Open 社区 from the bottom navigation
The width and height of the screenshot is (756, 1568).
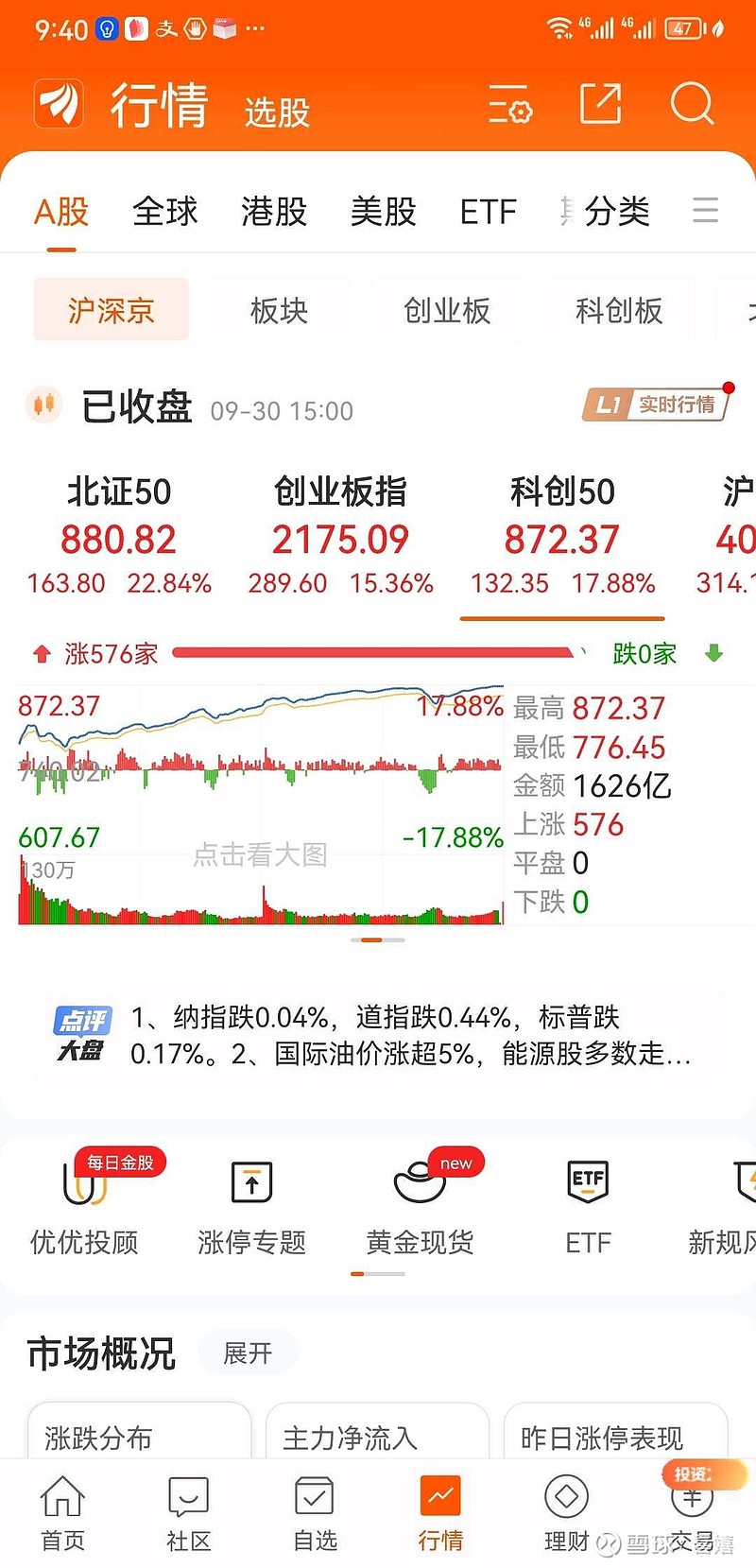pos(188,1512)
